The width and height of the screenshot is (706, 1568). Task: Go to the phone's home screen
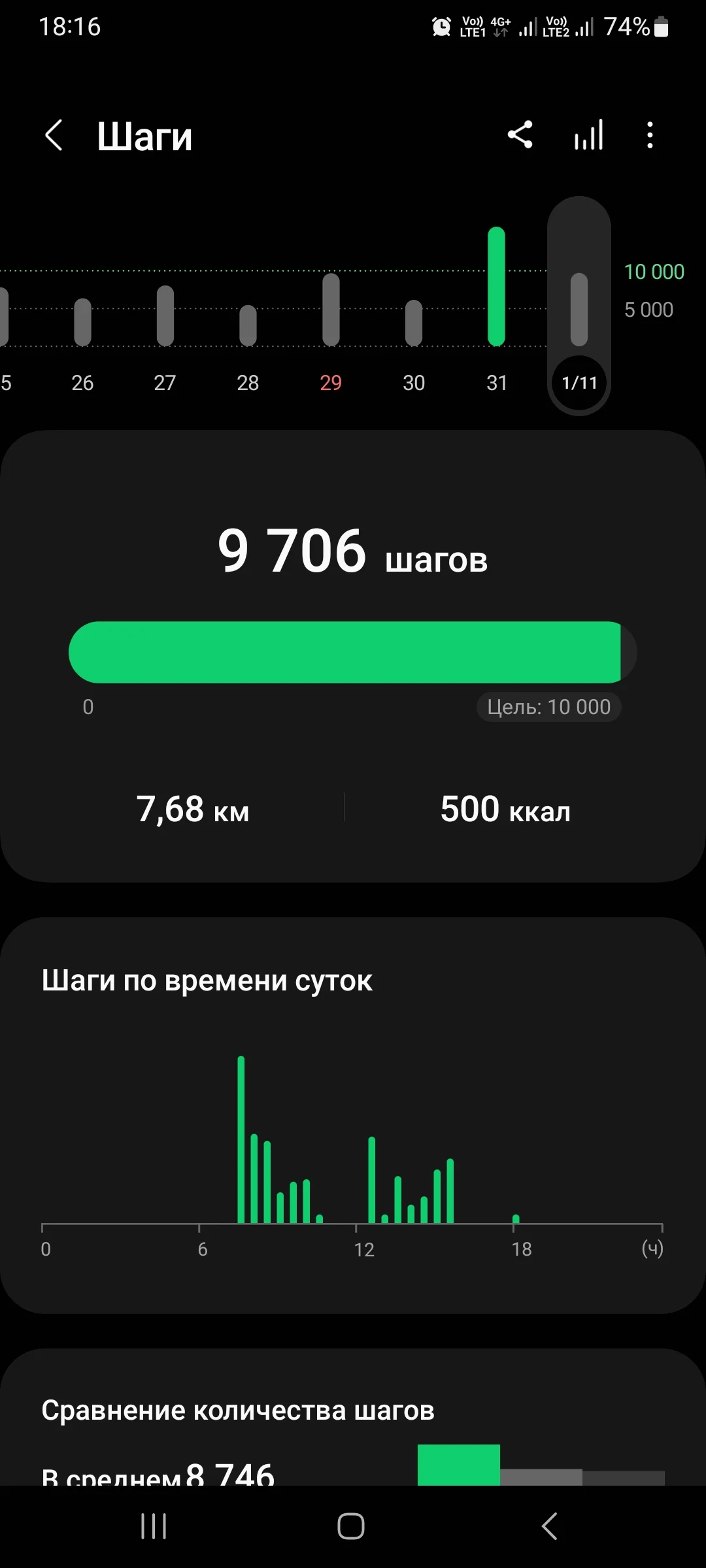click(351, 1526)
